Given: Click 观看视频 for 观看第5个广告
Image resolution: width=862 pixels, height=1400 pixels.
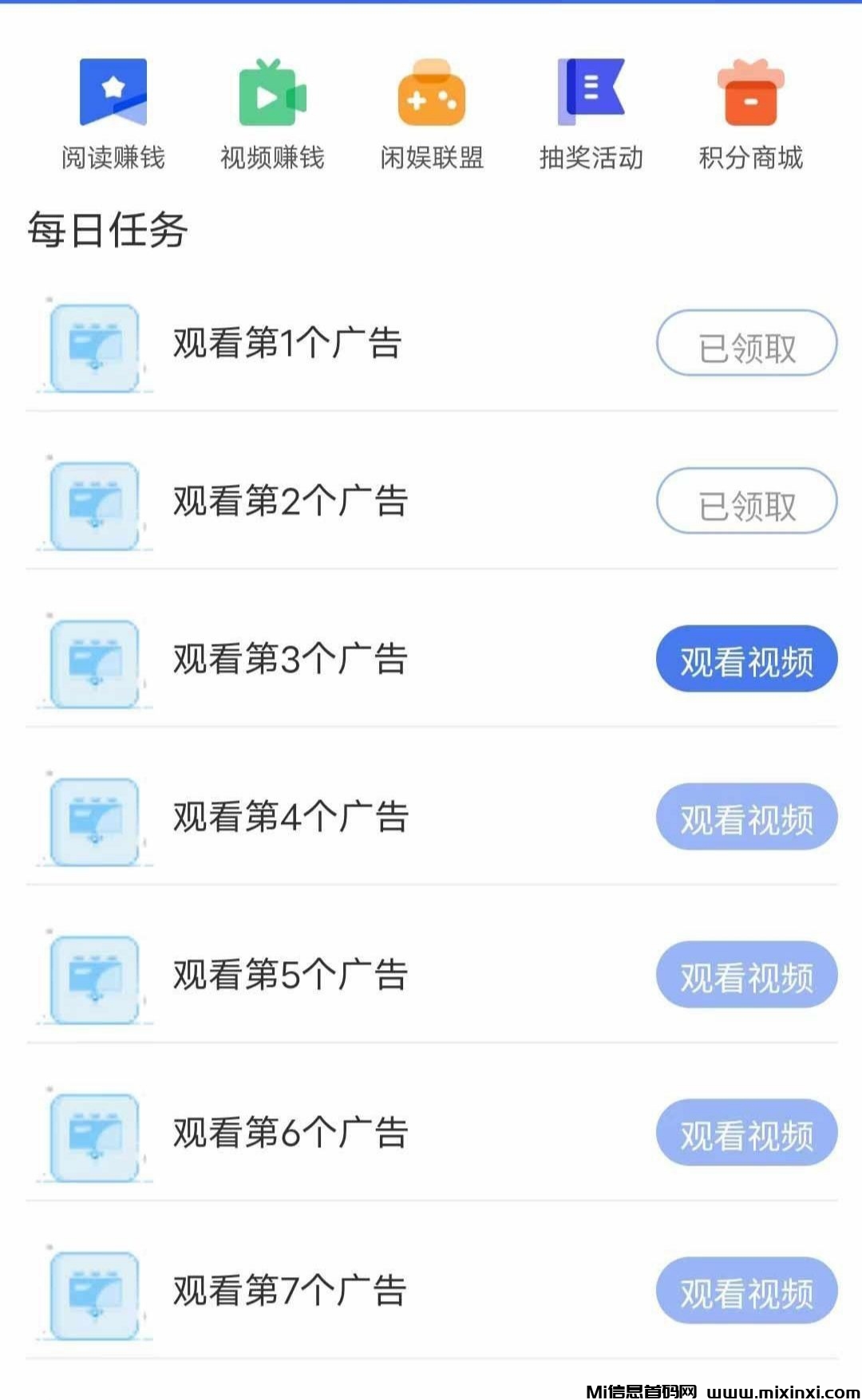Looking at the screenshot, I should (x=745, y=975).
